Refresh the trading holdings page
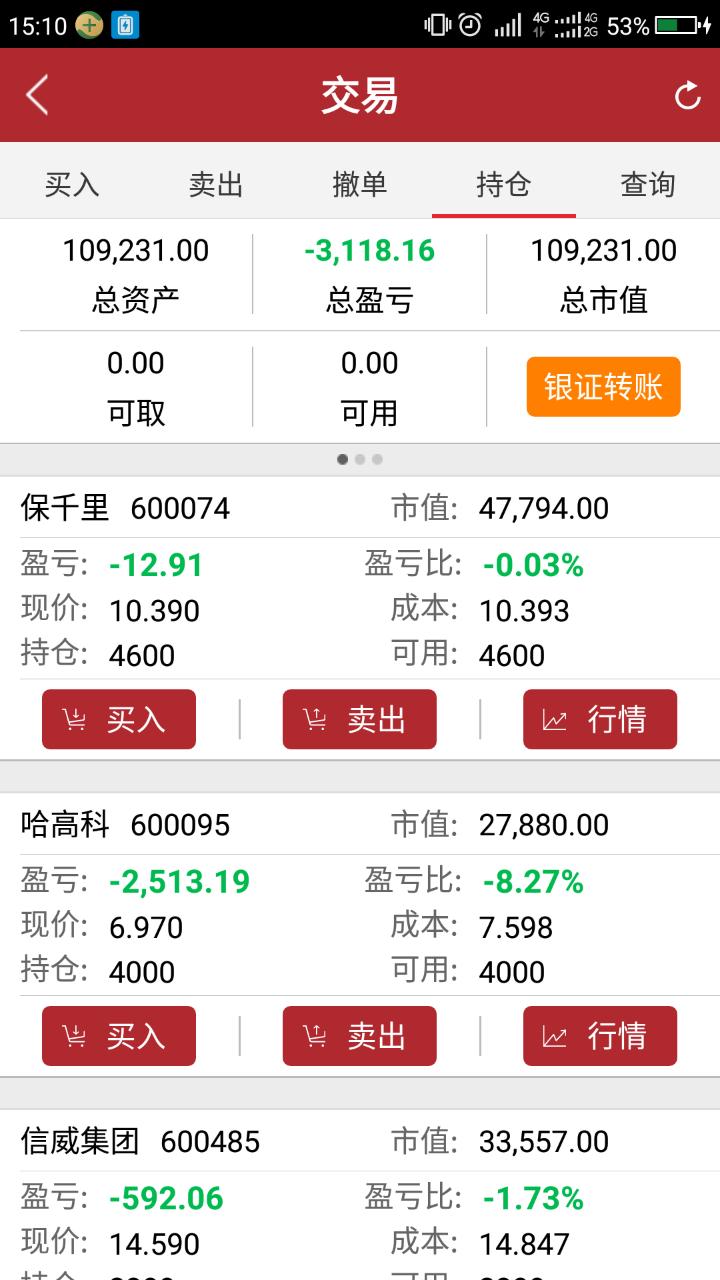This screenshot has height=1280, width=720. (687, 96)
